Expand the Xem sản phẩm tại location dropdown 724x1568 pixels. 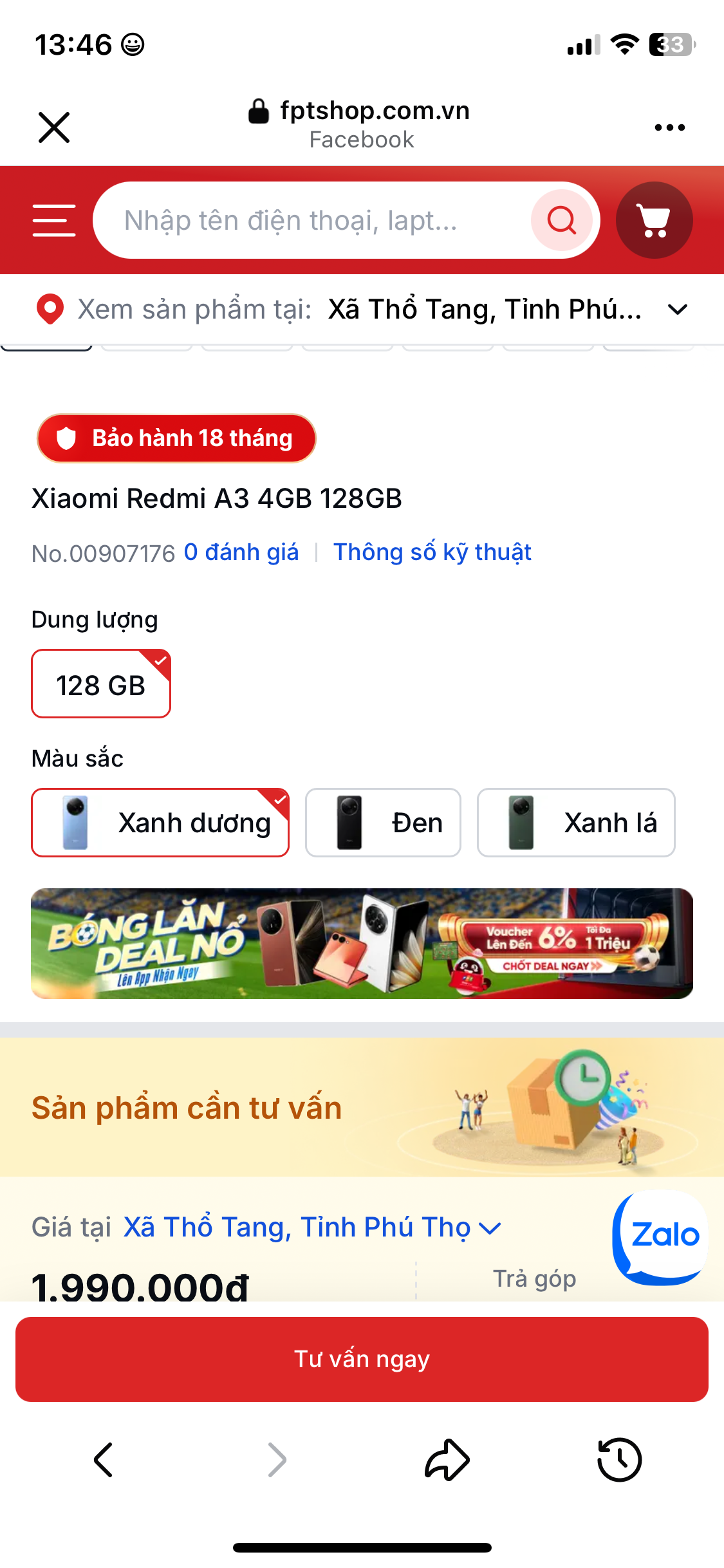pos(362,310)
